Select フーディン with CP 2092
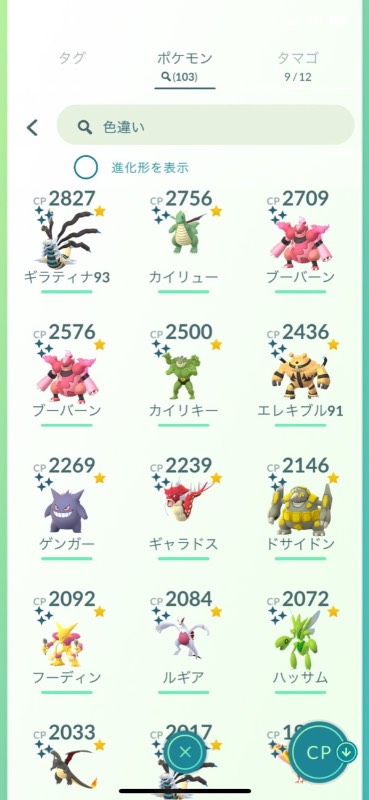 (67, 641)
